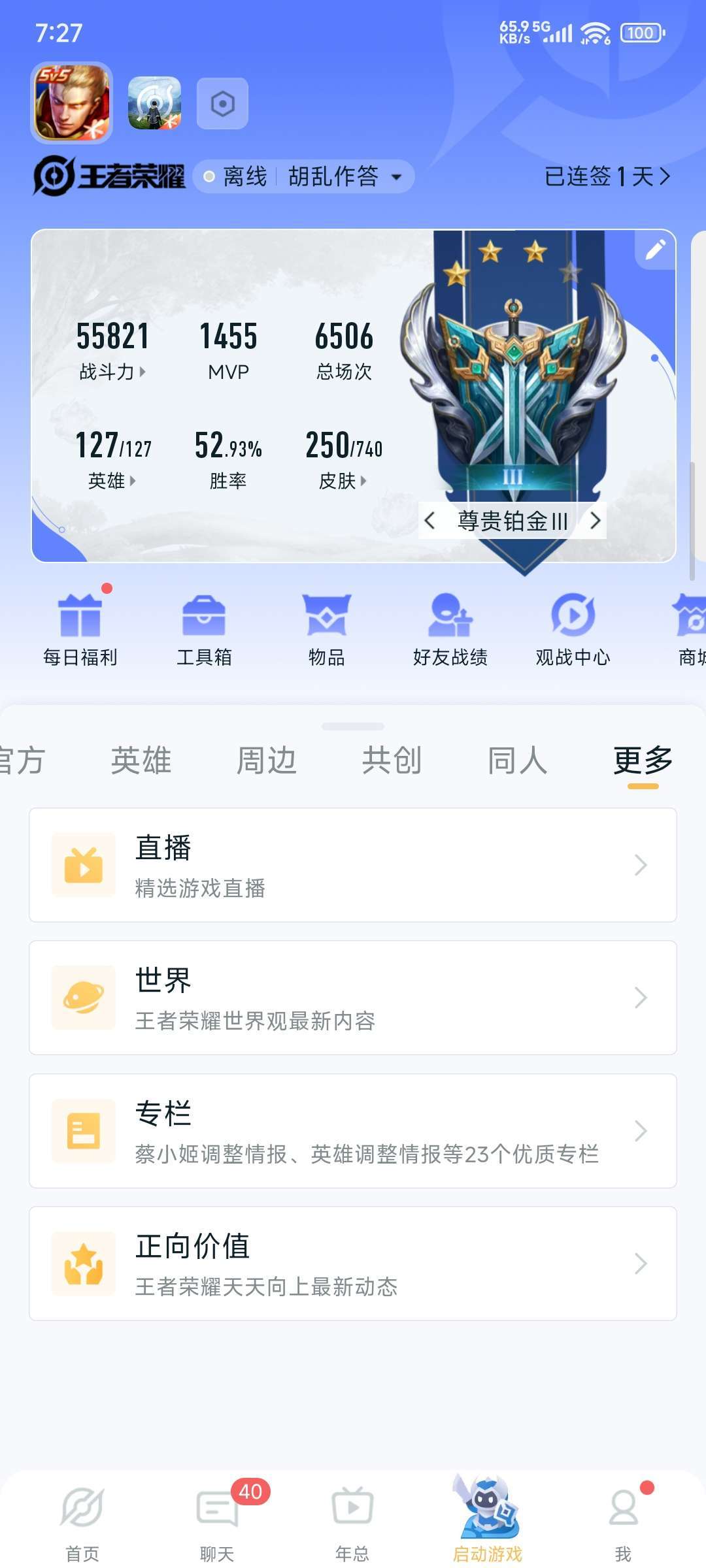This screenshot has width=706, height=1568.
Task: Open the 专栏 columns row
Action: click(353, 1130)
